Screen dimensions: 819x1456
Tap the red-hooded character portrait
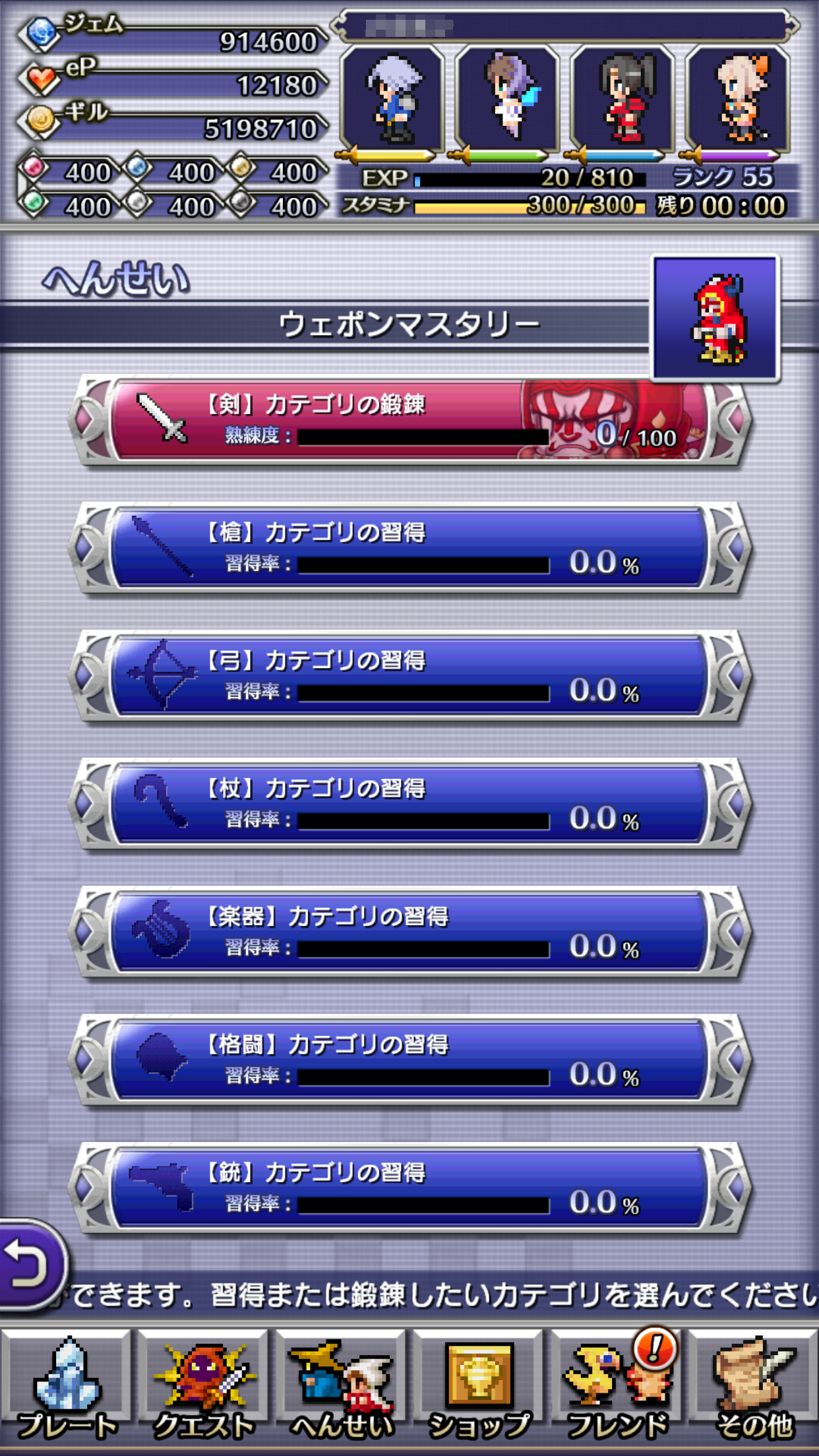pyautogui.click(x=716, y=318)
